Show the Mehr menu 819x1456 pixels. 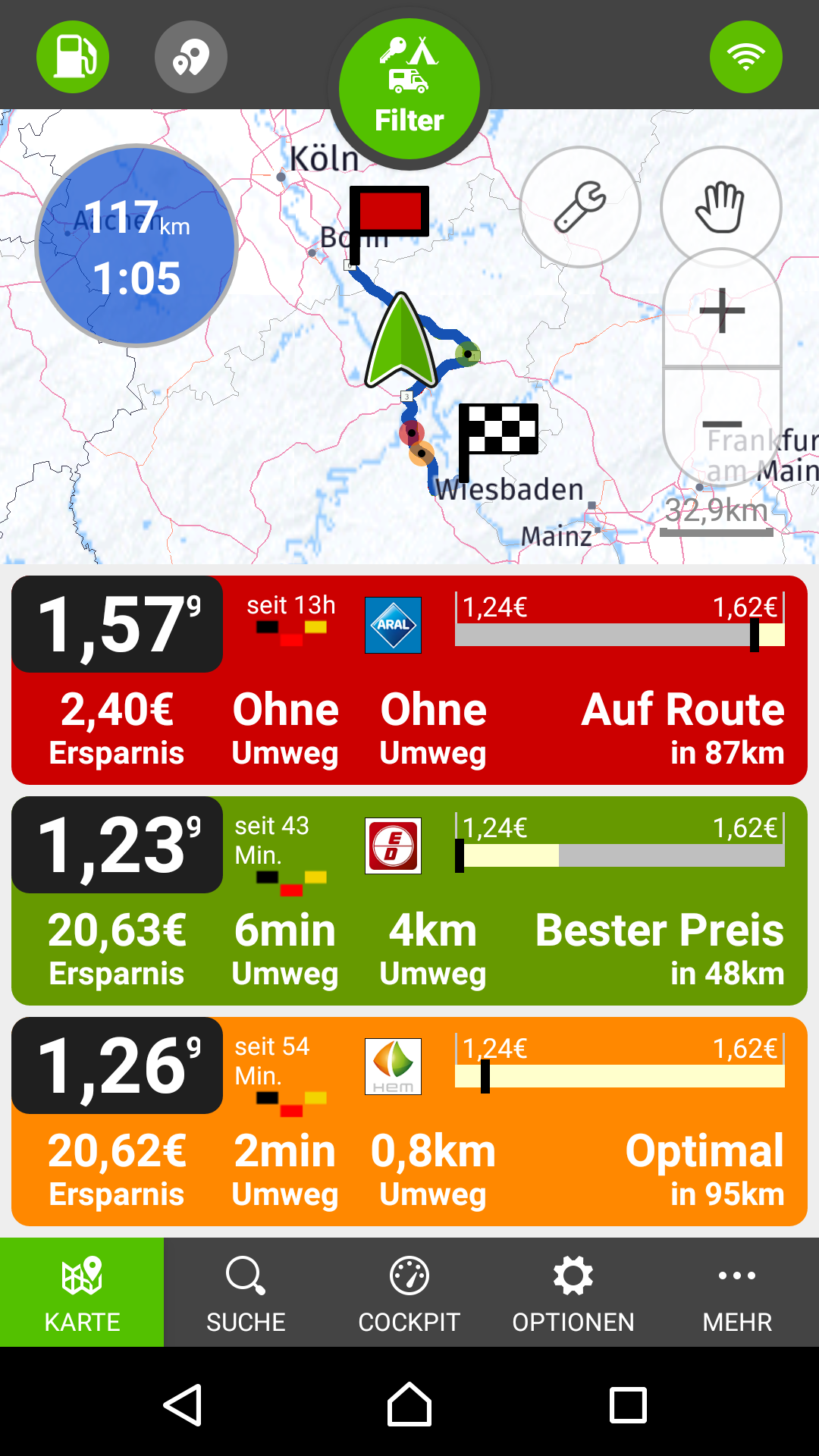click(x=737, y=1292)
